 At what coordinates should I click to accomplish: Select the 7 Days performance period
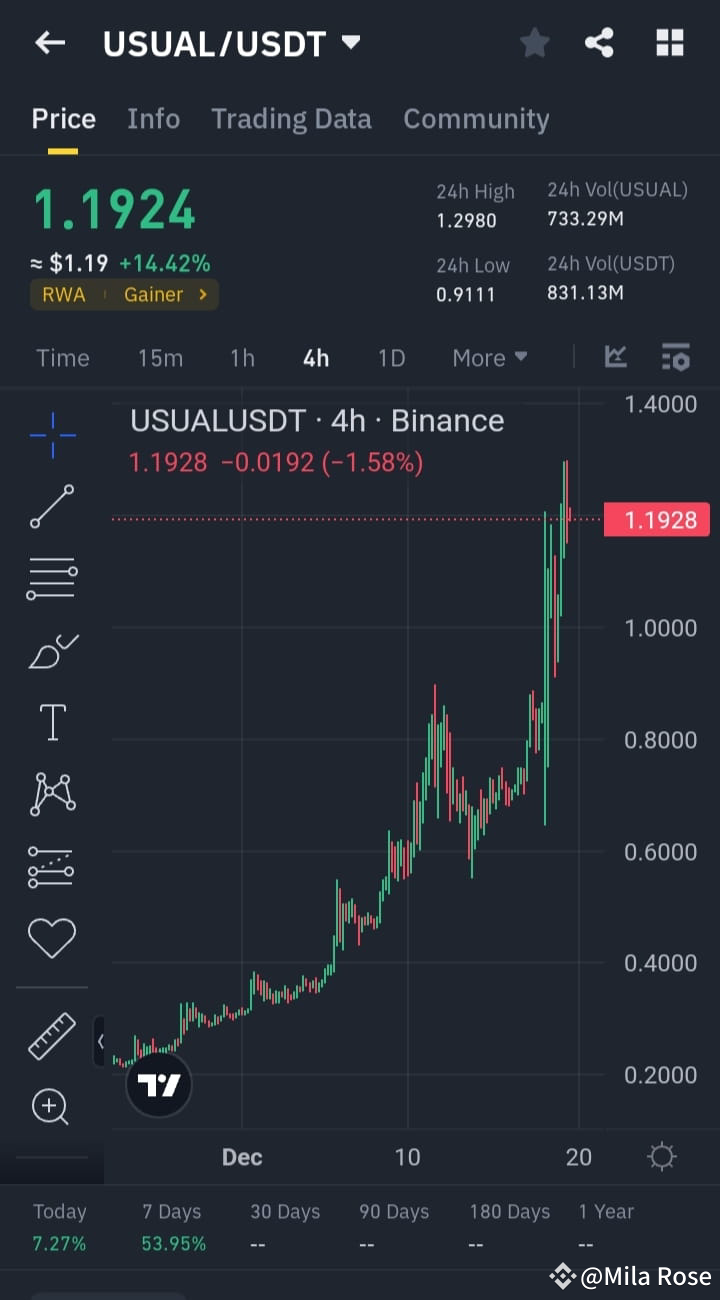[171, 1225]
